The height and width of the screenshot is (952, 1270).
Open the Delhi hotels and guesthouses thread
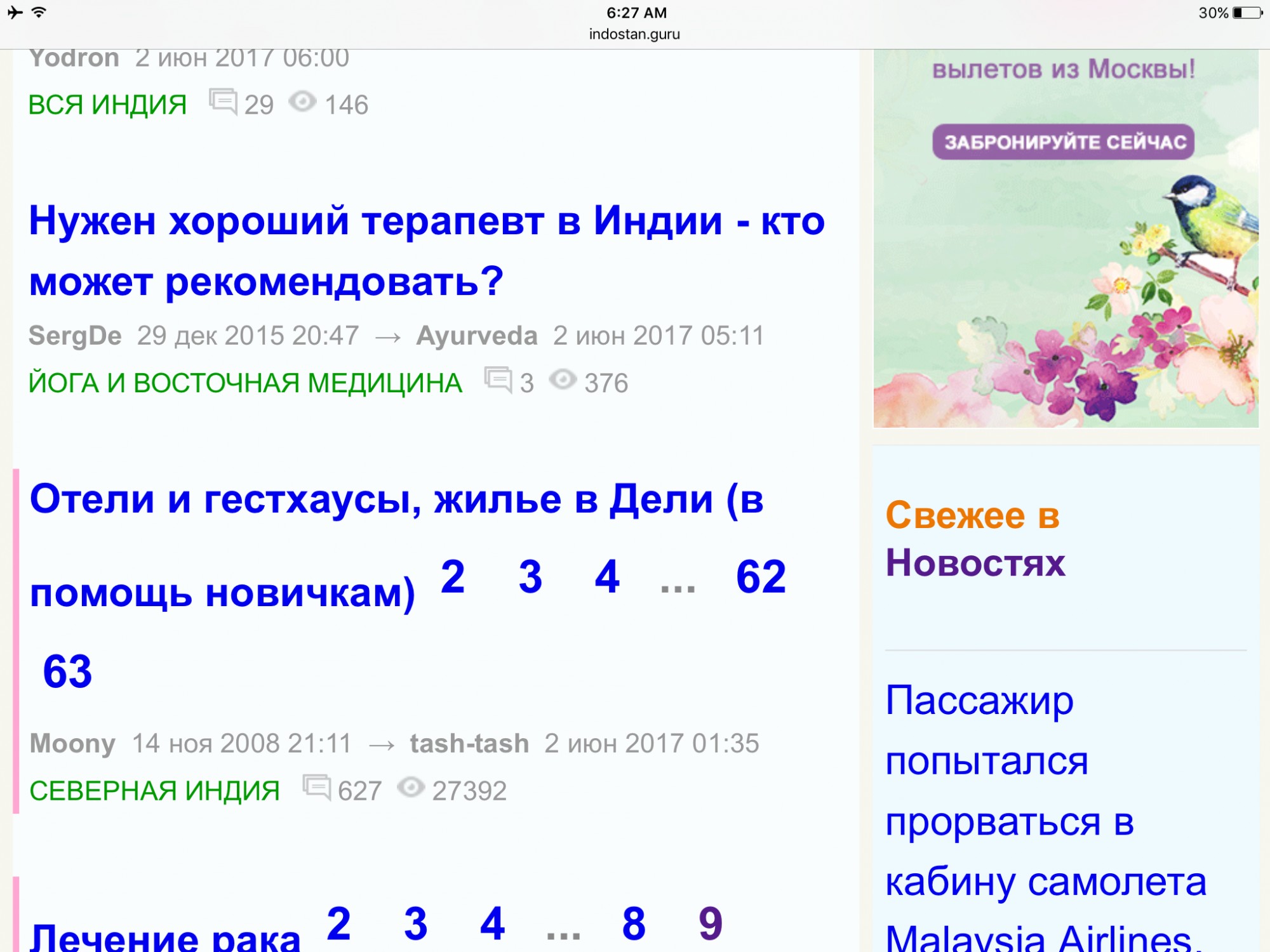click(396, 499)
